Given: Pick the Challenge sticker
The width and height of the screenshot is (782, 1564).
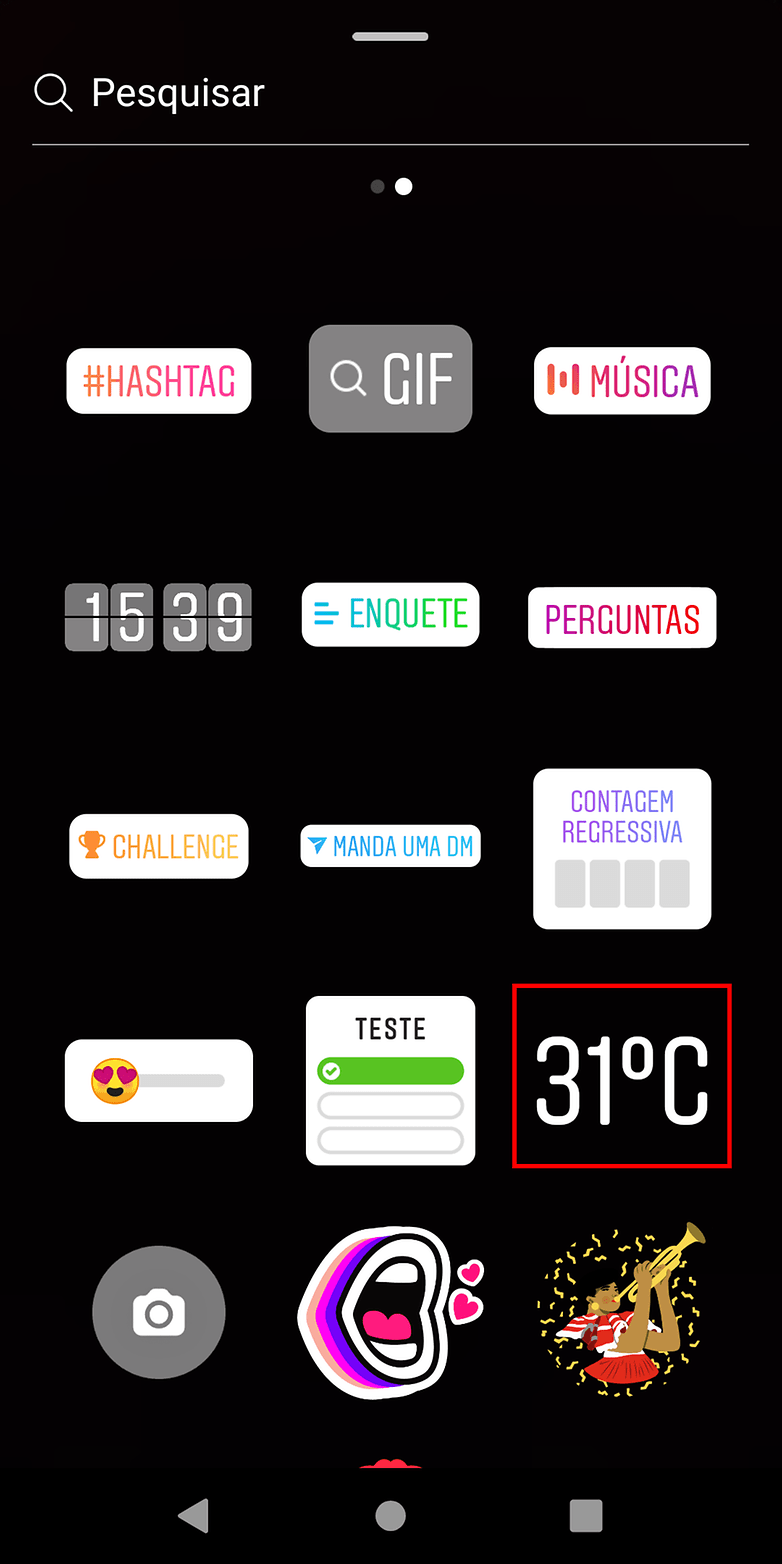Looking at the screenshot, I should 159,846.
